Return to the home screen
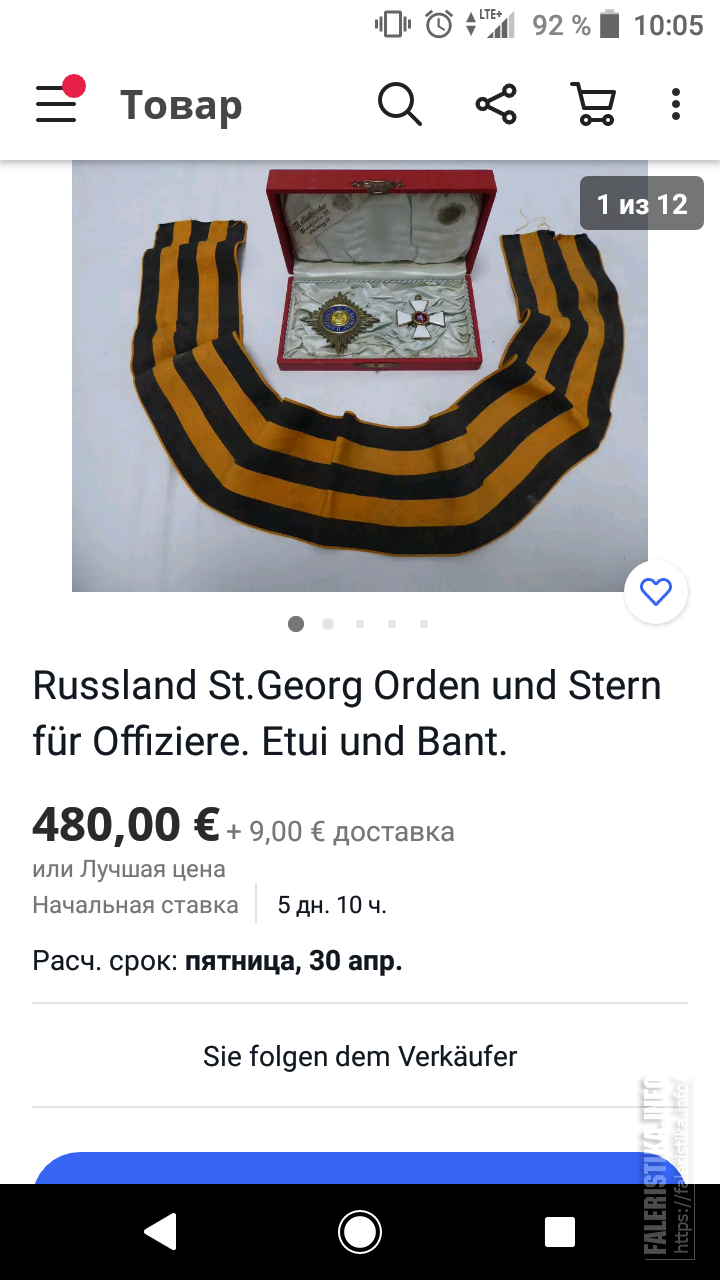Screen dimensions: 720x1280 tap(360, 1232)
